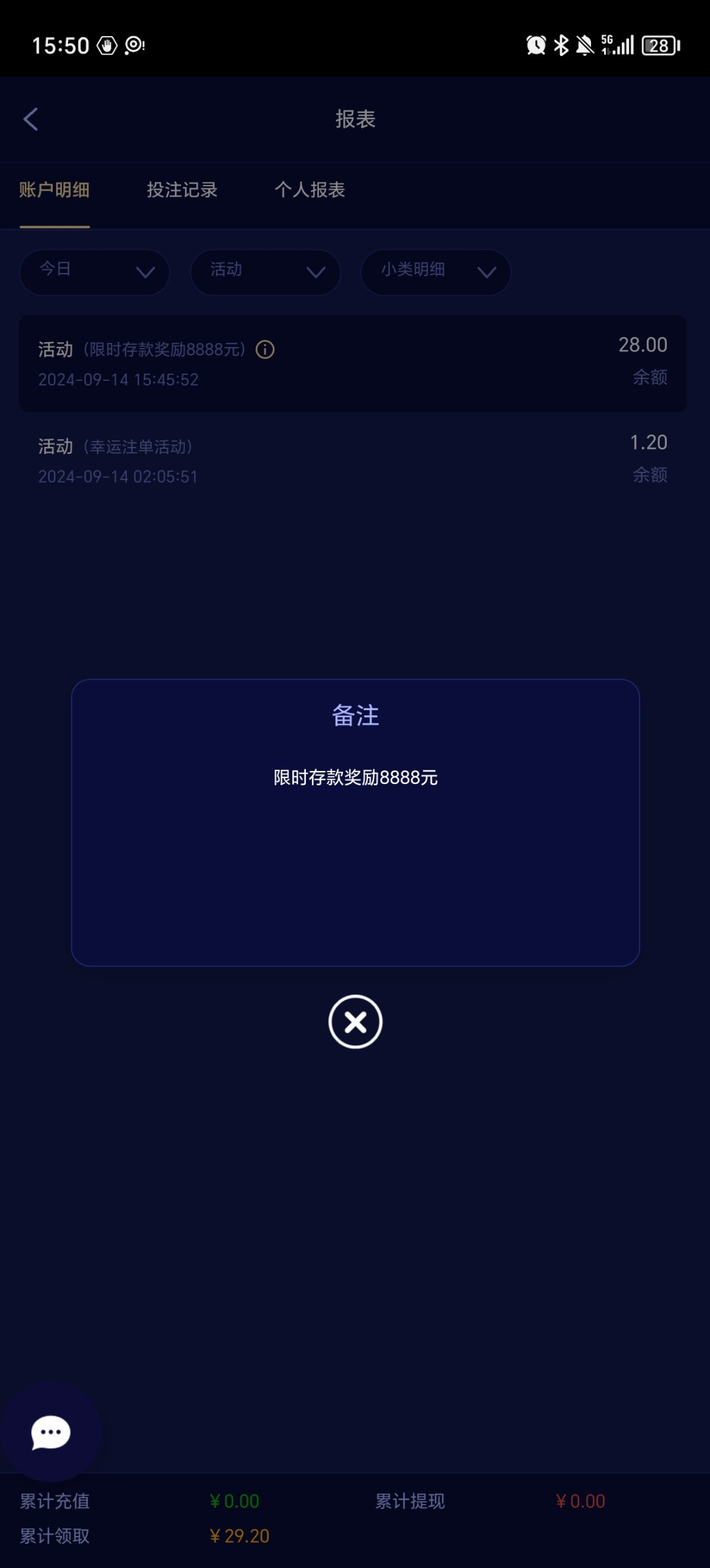This screenshot has height=1568, width=710.
Task: Go back from the 报表 page
Action: [x=31, y=119]
